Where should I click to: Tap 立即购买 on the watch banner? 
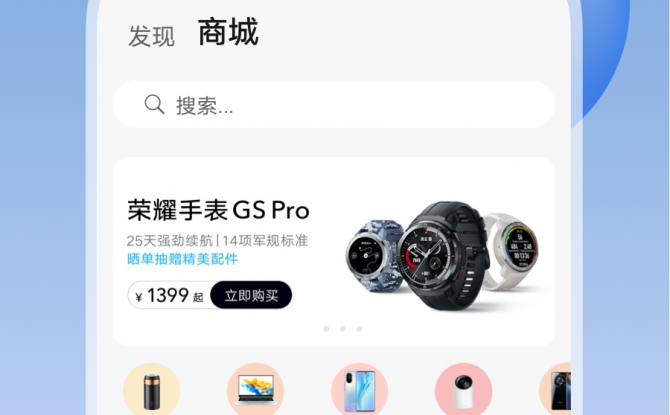click(251, 295)
